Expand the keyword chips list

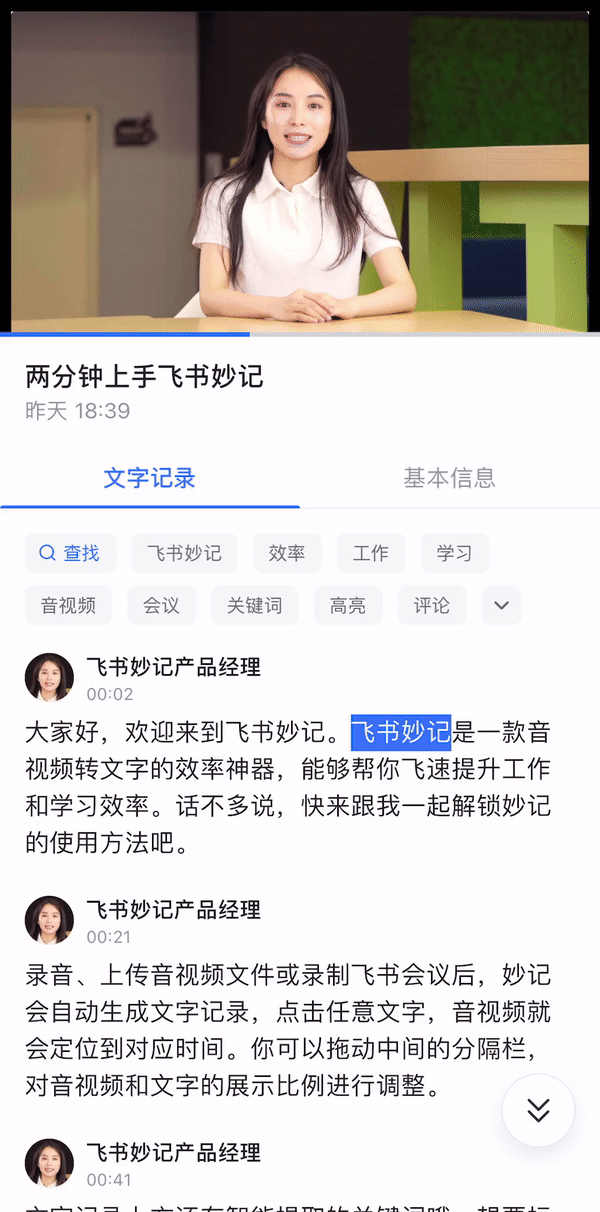501,605
